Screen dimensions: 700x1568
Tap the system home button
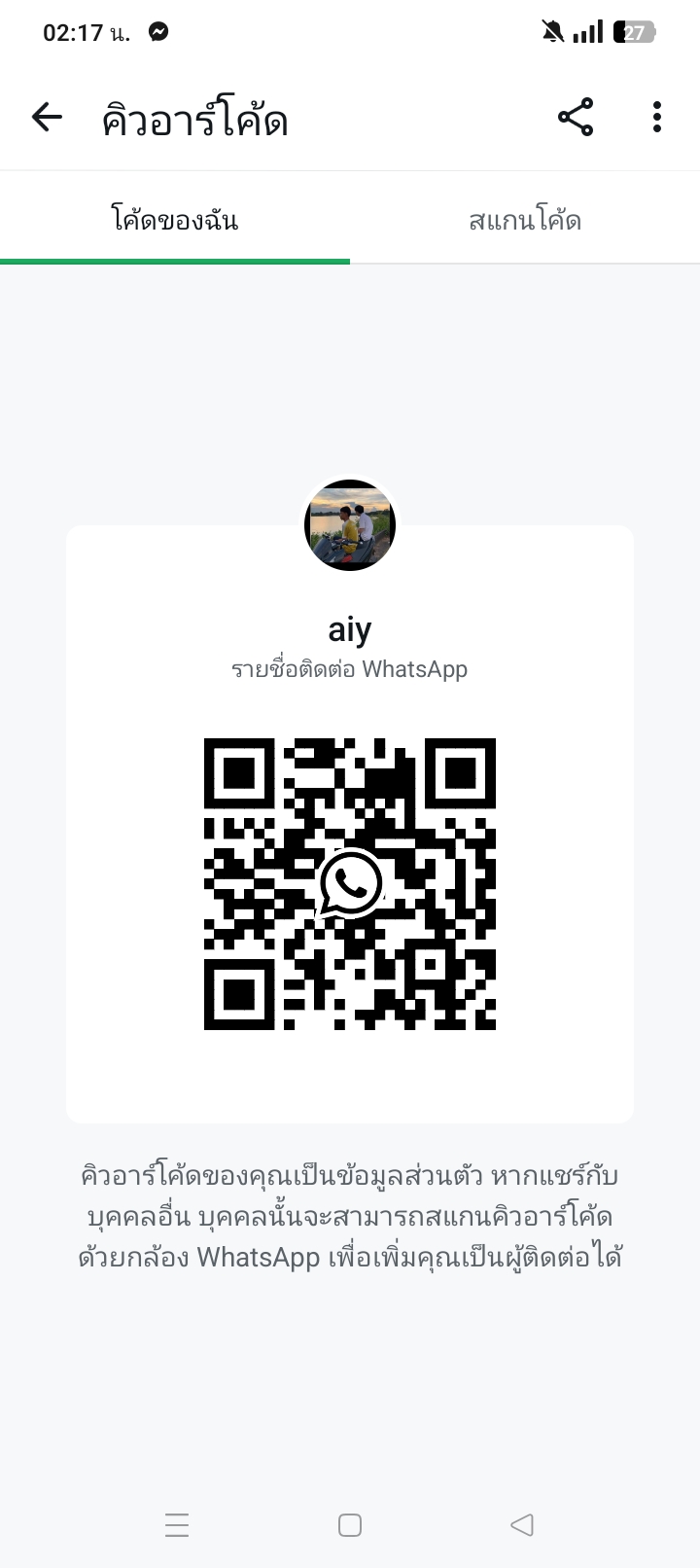coord(350,1525)
